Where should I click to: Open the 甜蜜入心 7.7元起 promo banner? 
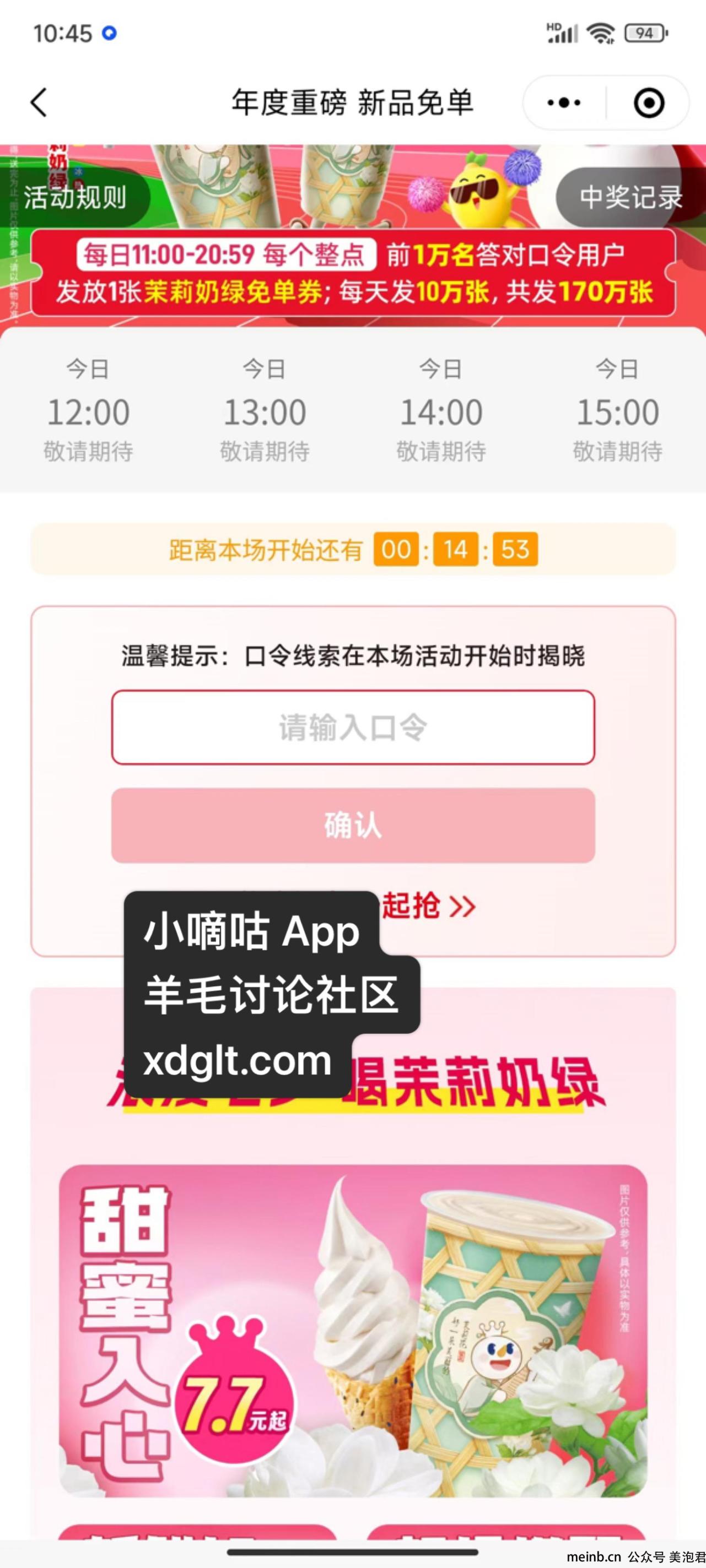(353, 1331)
